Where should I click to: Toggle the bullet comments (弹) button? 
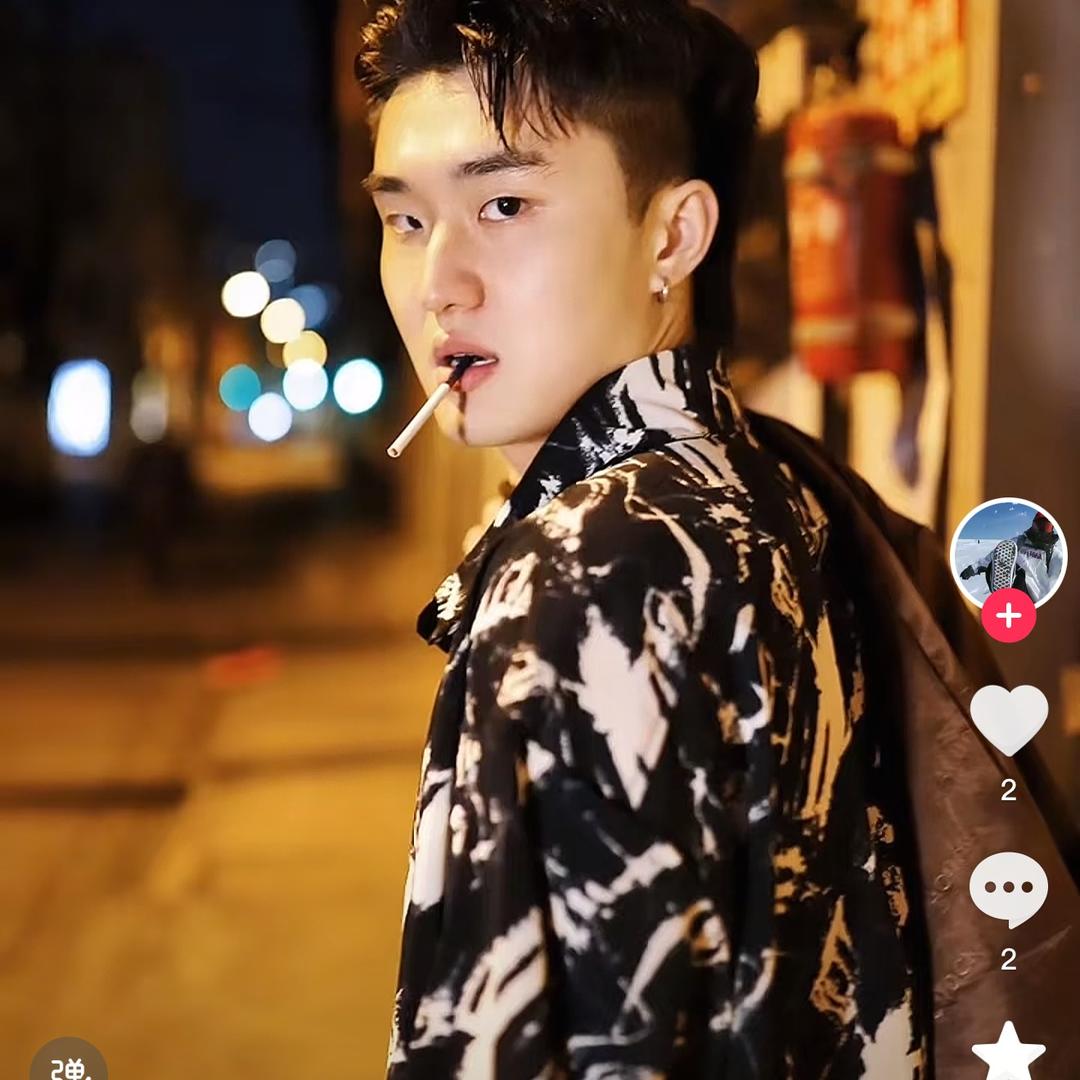(x=68, y=1062)
